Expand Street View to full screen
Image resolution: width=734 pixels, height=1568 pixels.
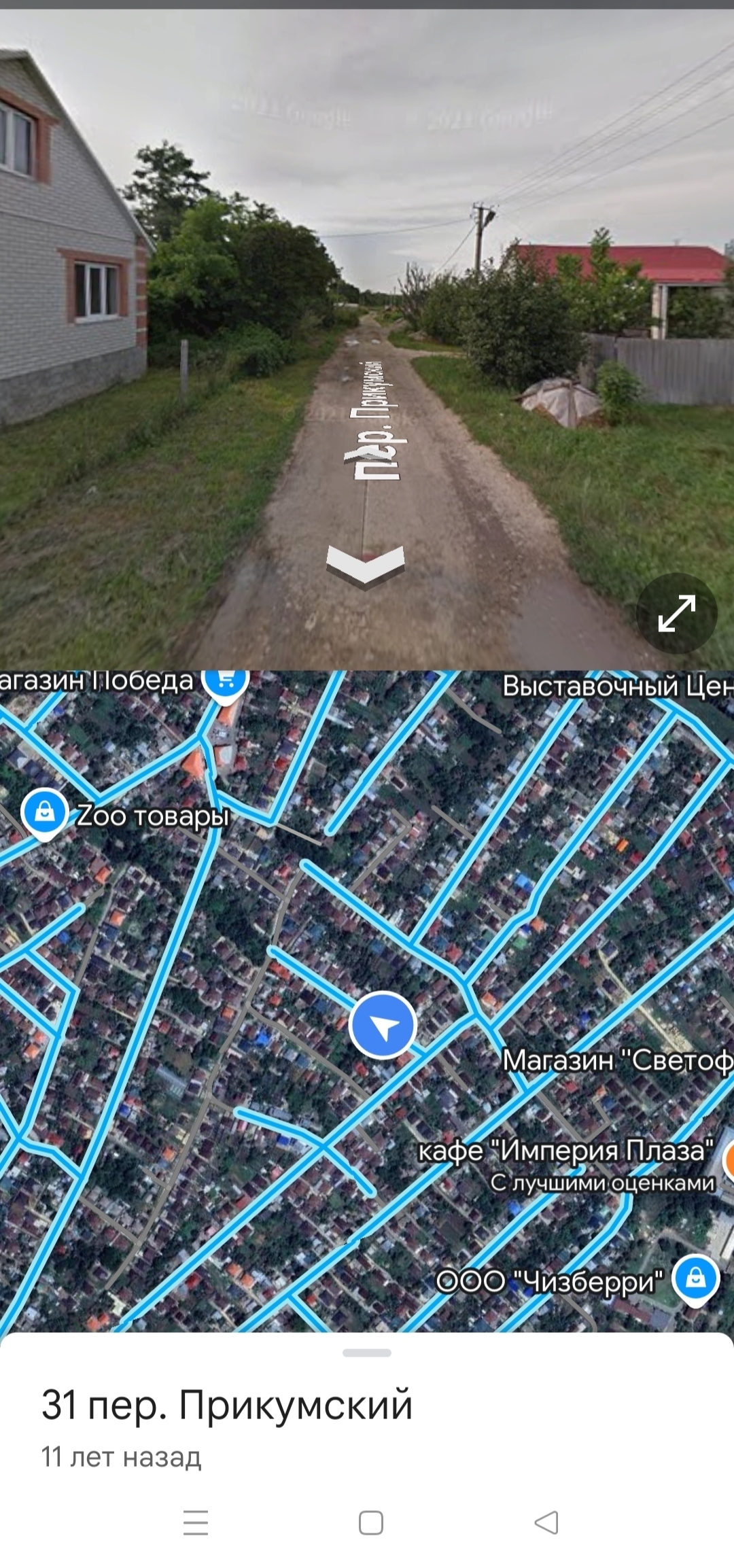(676, 613)
